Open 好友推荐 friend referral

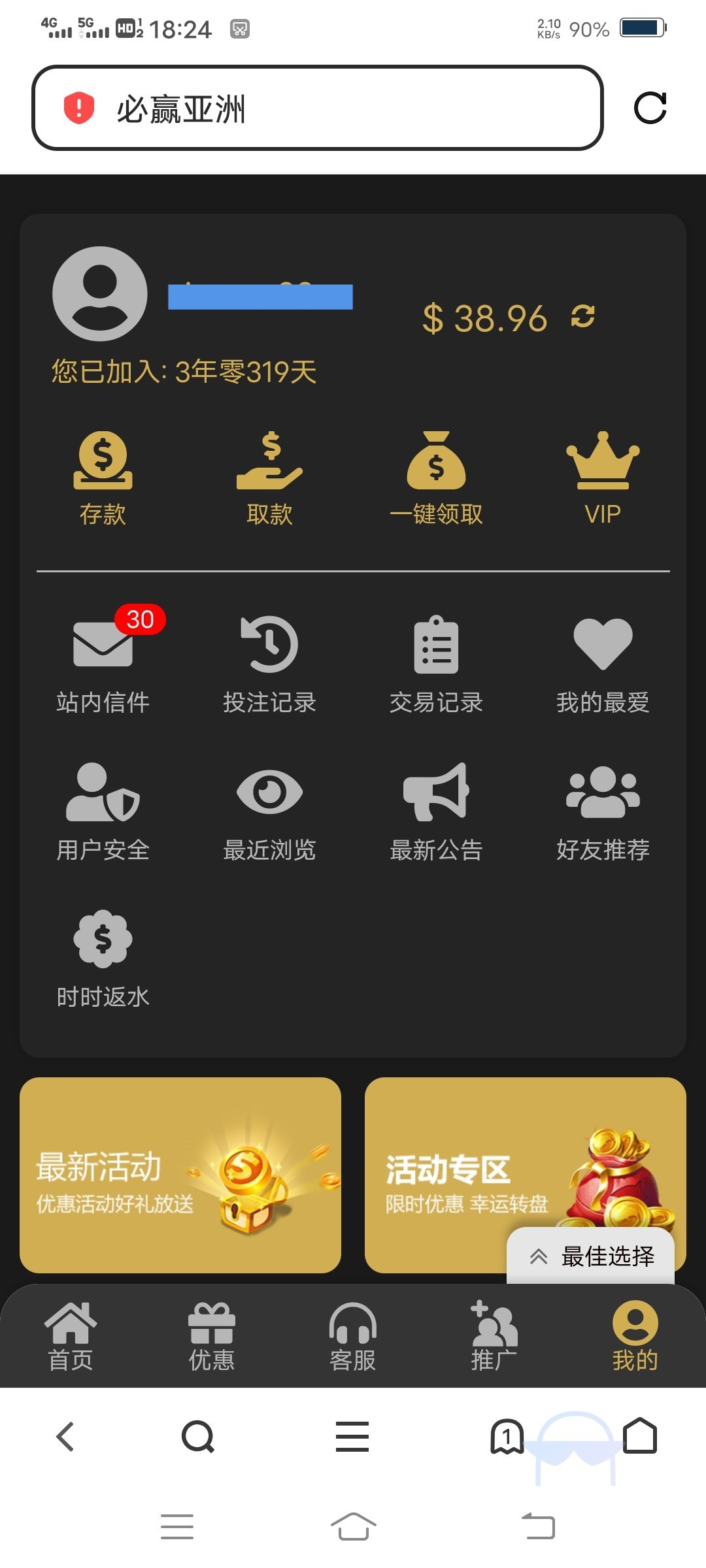[x=603, y=811]
